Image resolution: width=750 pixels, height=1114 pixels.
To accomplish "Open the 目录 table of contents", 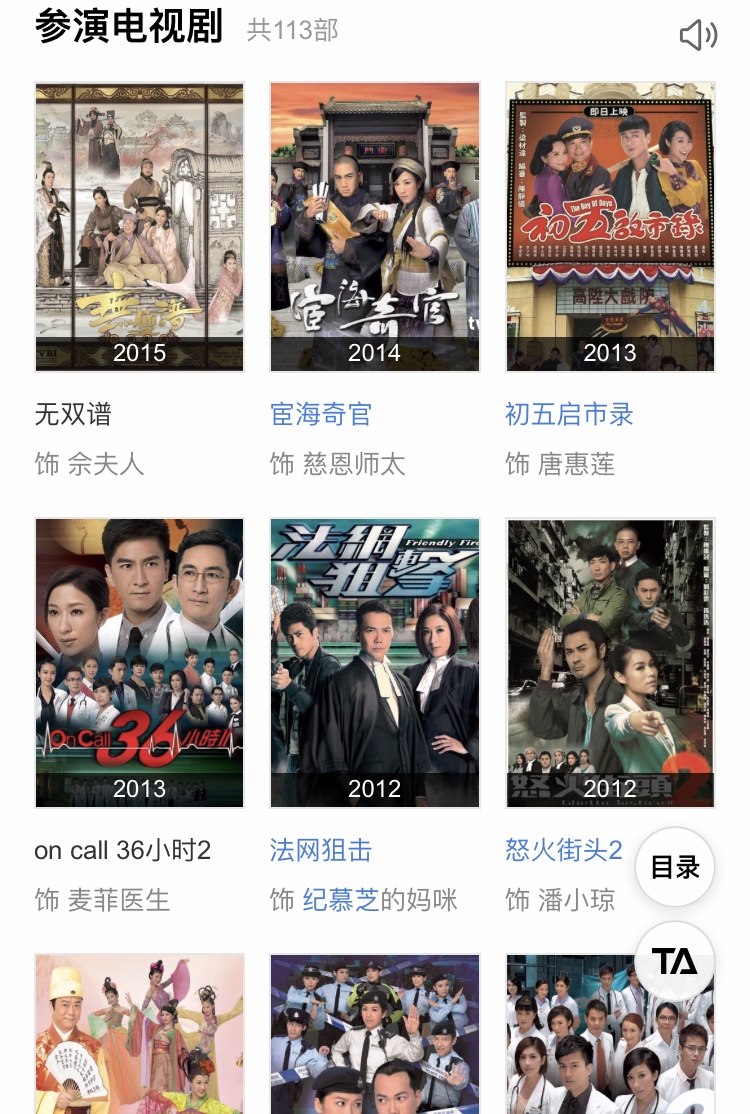I will click(x=675, y=867).
